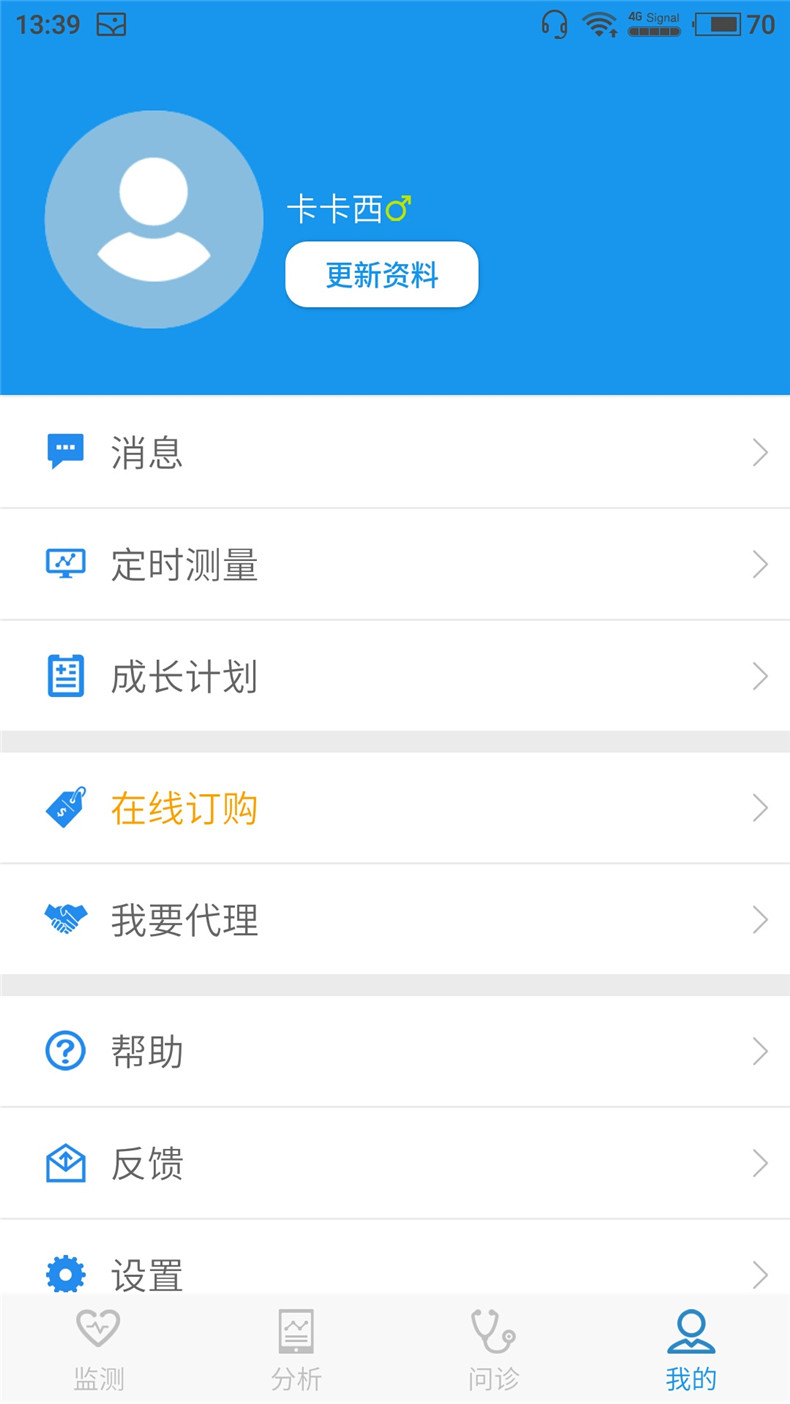Open the 消息 message bubble icon
This screenshot has height=1404, width=790.
pos(64,451)
